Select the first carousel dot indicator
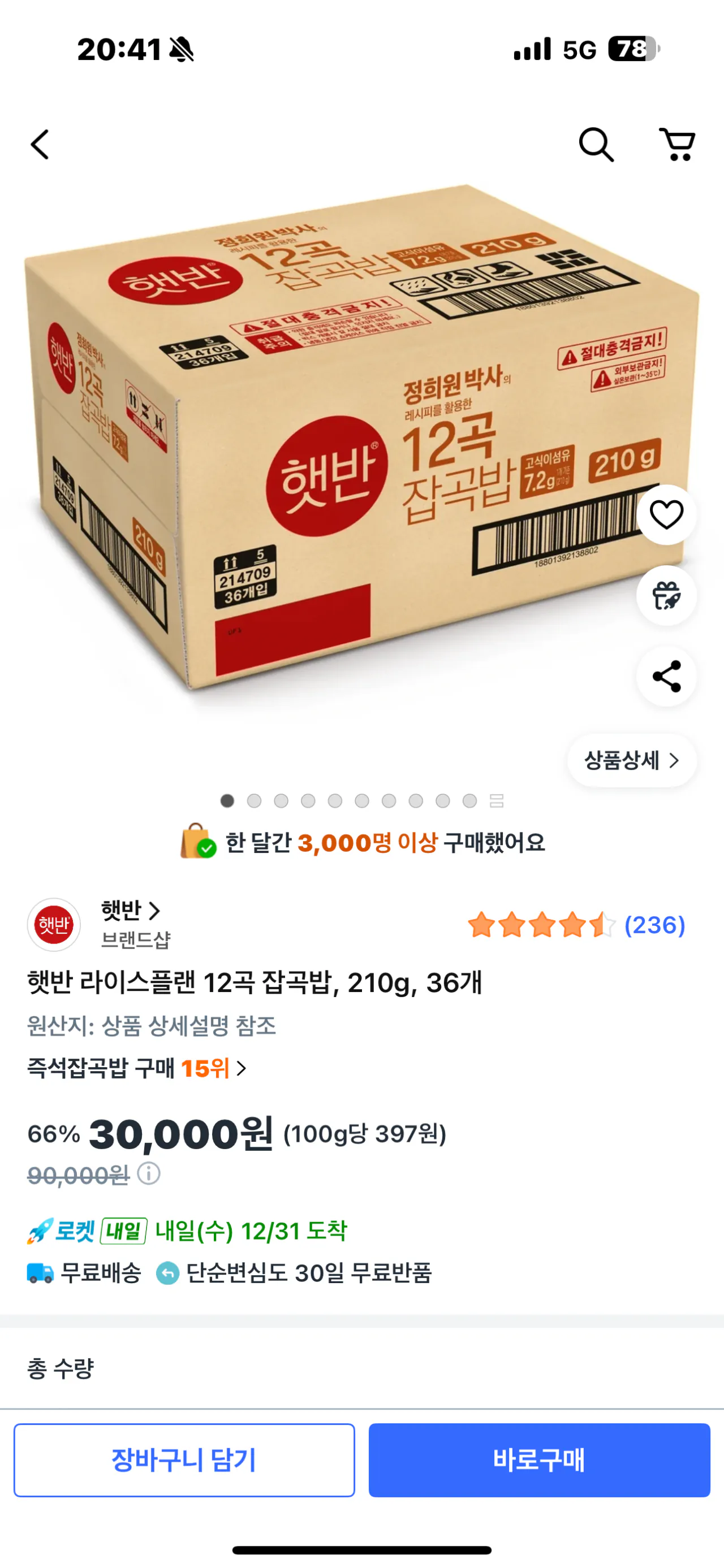Screen dimensions: 724x1568 [226, 802]
